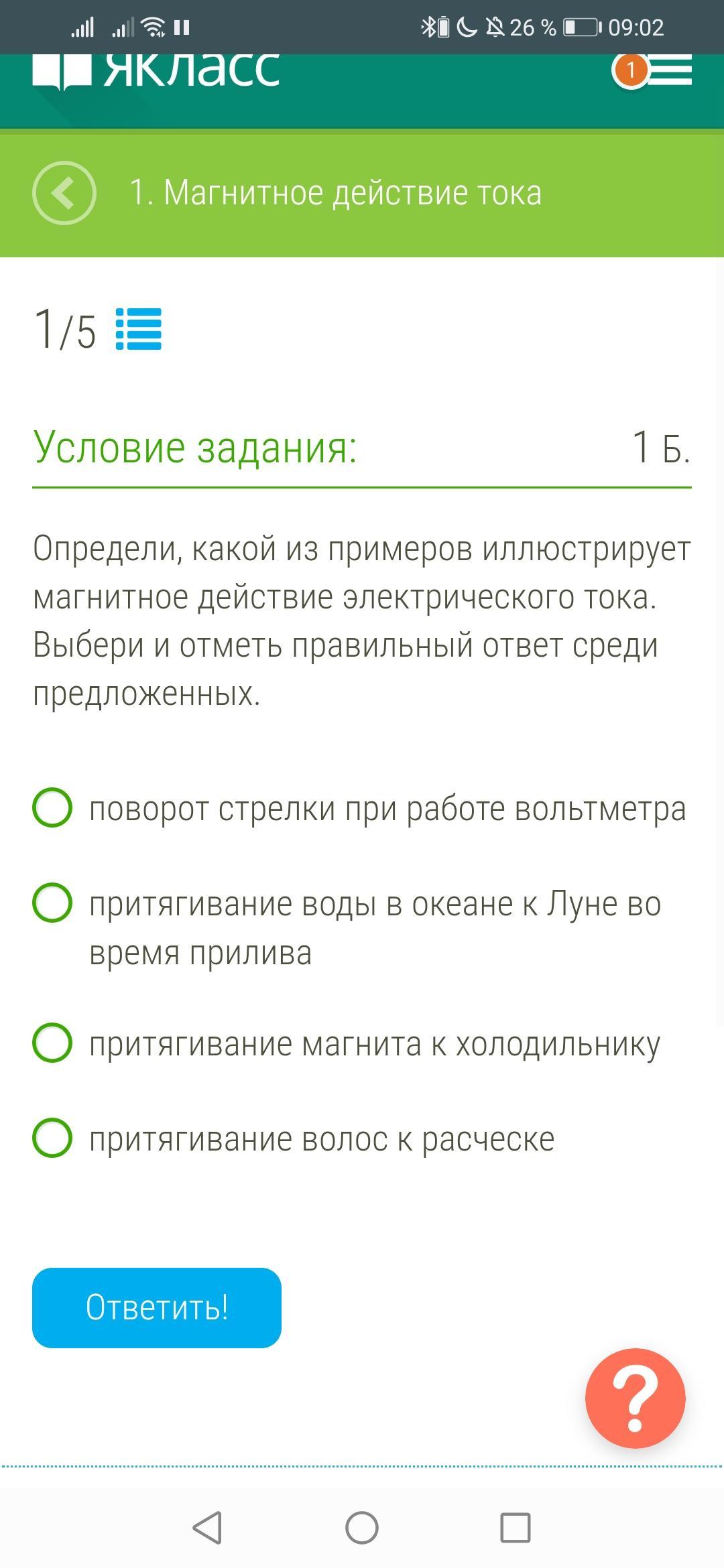Go back using the circled arrow

pyautogui.click(x=64, y=193)
